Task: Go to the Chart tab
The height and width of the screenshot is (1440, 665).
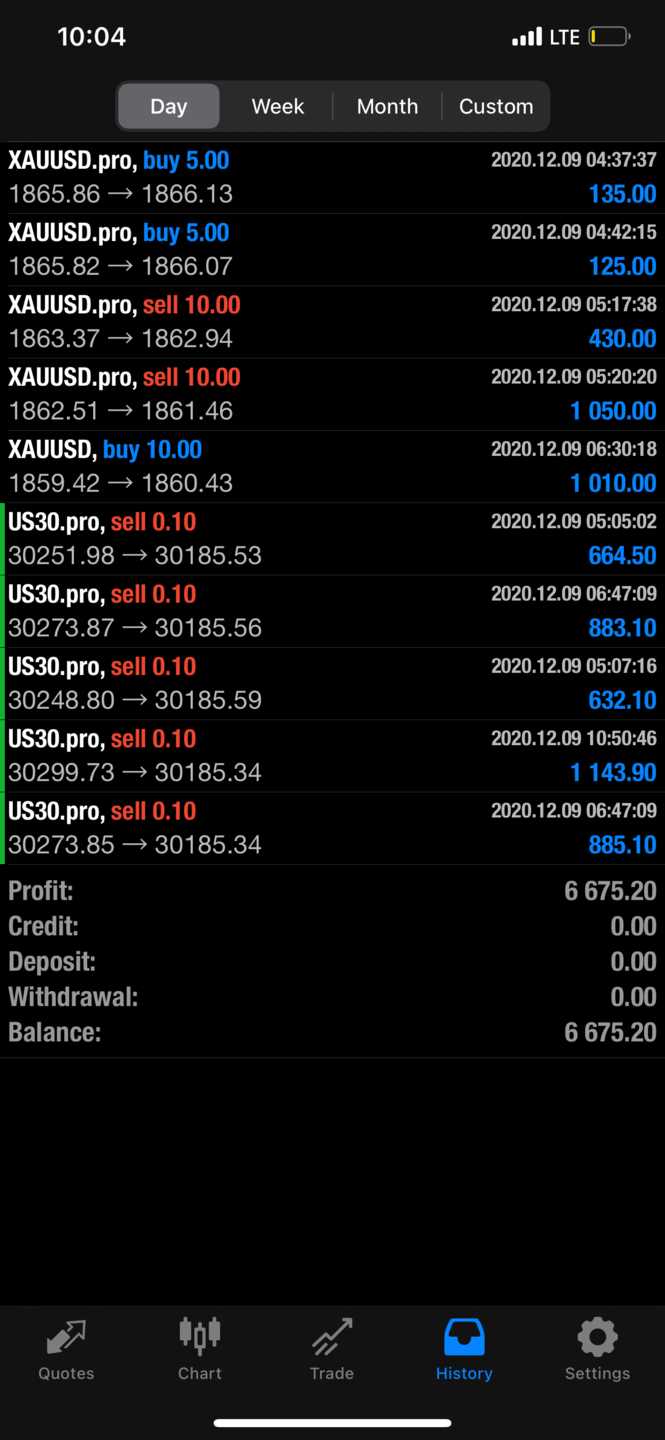Action: (200, 1350)
